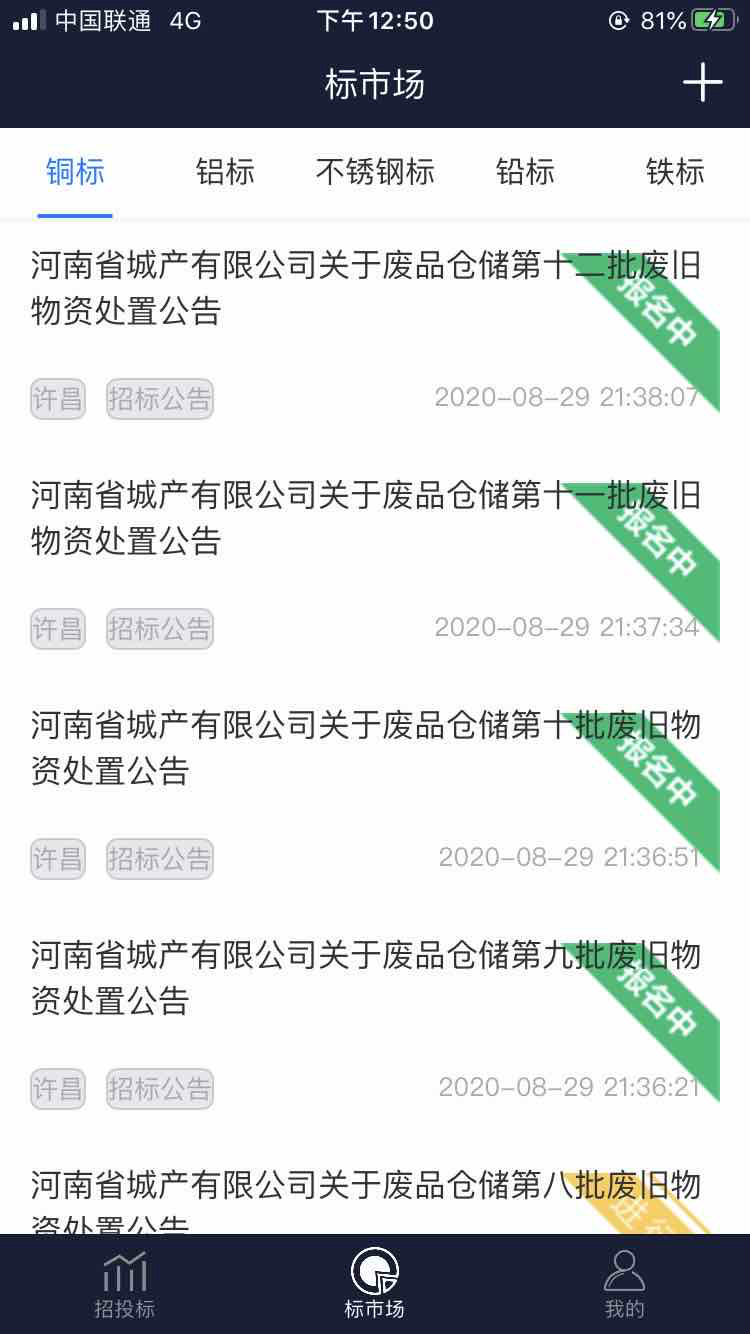Switch to the 铝标 tab
Image resolution: width=750 pixels, height=1334 pixels.
click(225, 172)
